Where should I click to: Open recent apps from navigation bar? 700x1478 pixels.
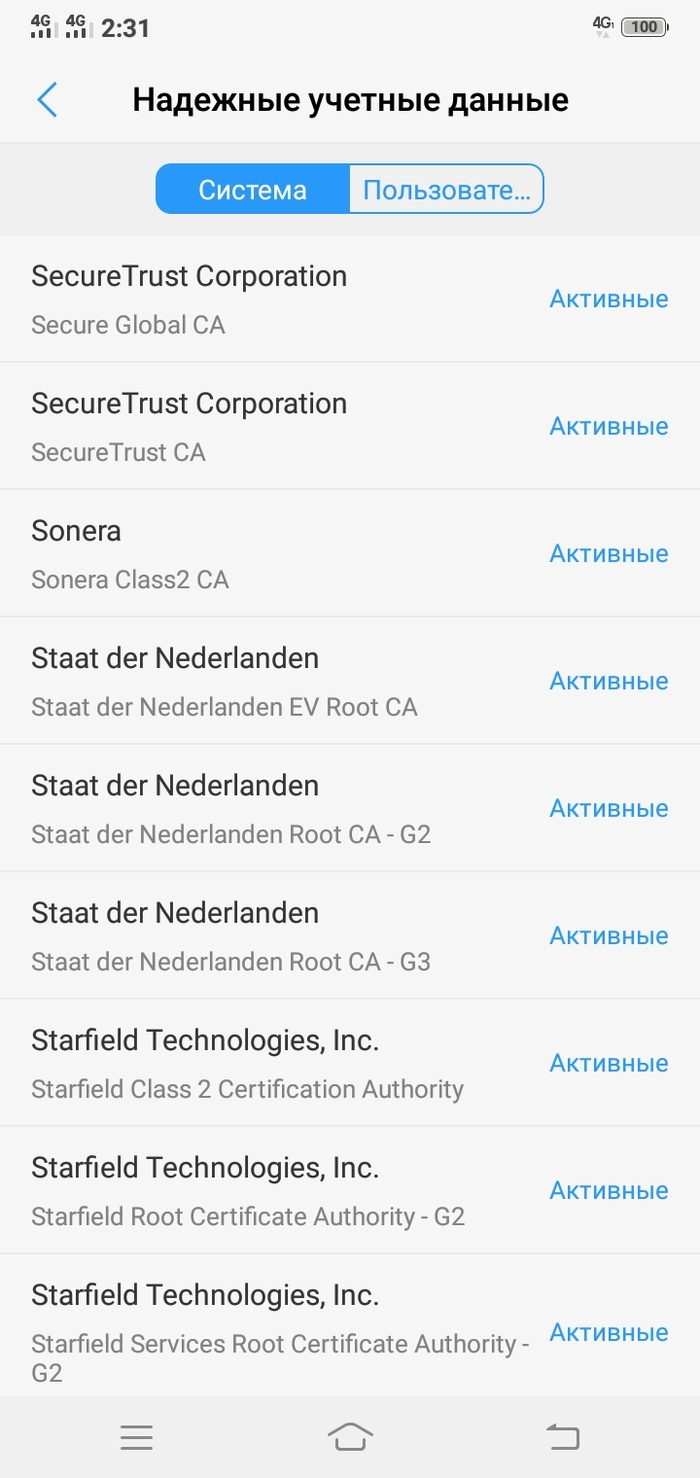pyautogui.click(x=136, y=1438)
